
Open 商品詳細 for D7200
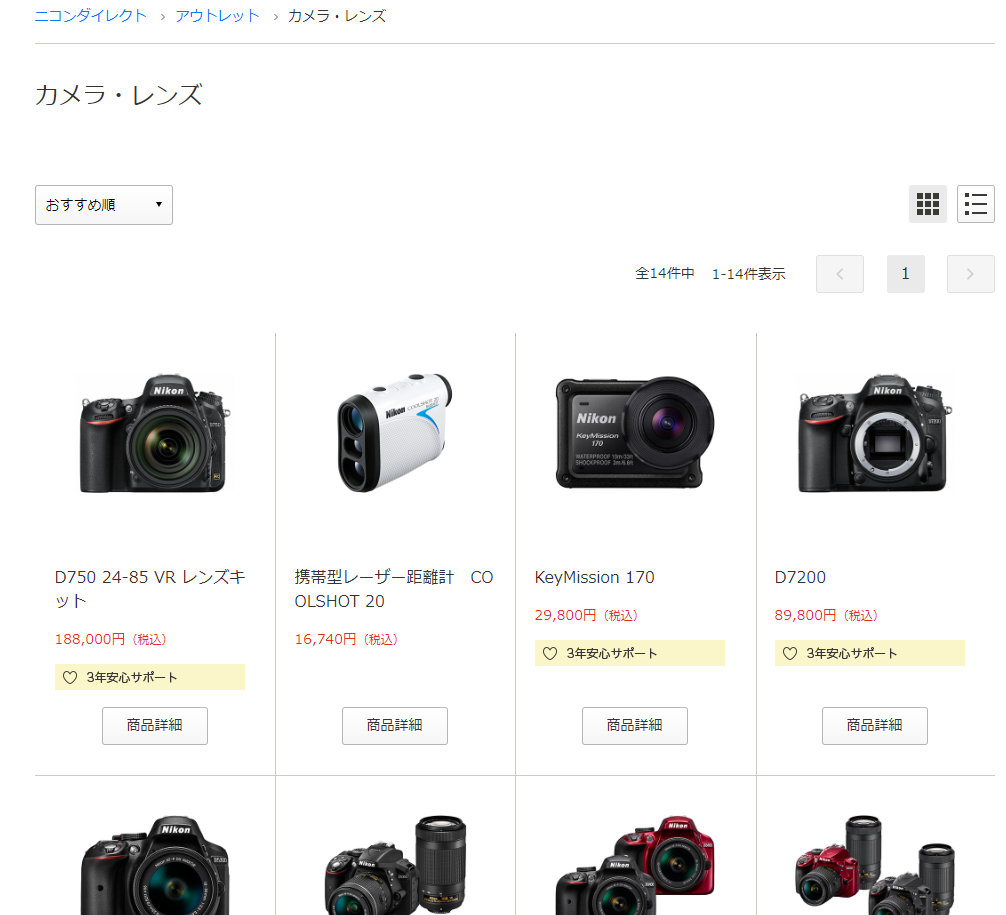[875, 726]
